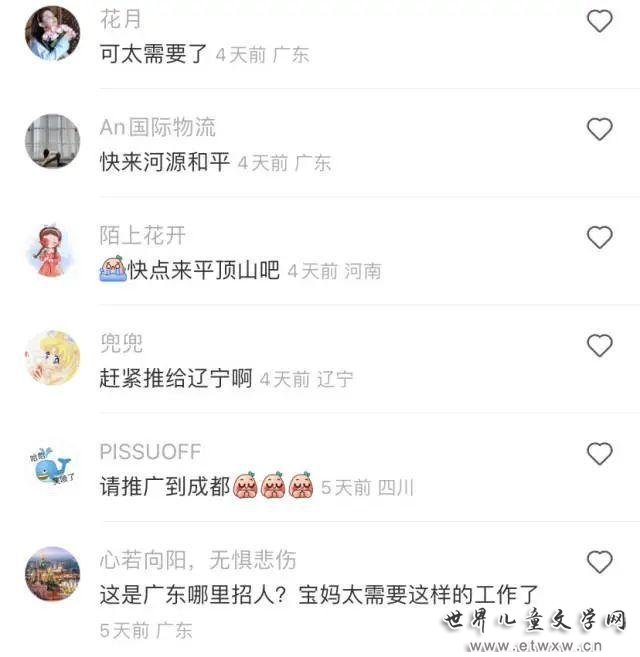
Task: Like 心若向阳，无惧悲伤's comment
Action: pyautogui.click(x=599, y=561)
